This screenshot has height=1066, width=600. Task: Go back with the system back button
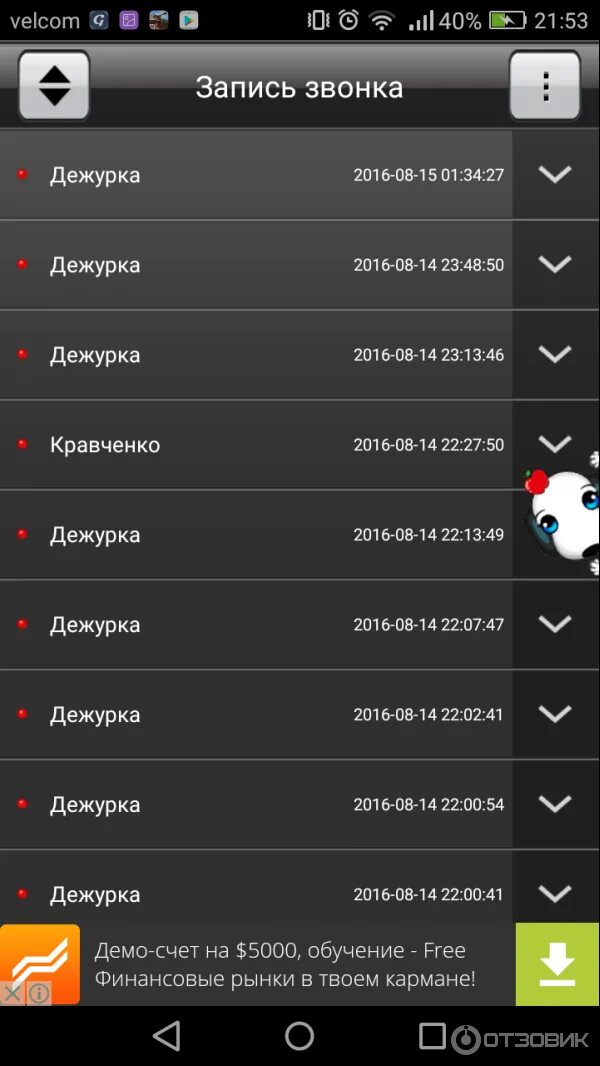tap(167, 1036)
